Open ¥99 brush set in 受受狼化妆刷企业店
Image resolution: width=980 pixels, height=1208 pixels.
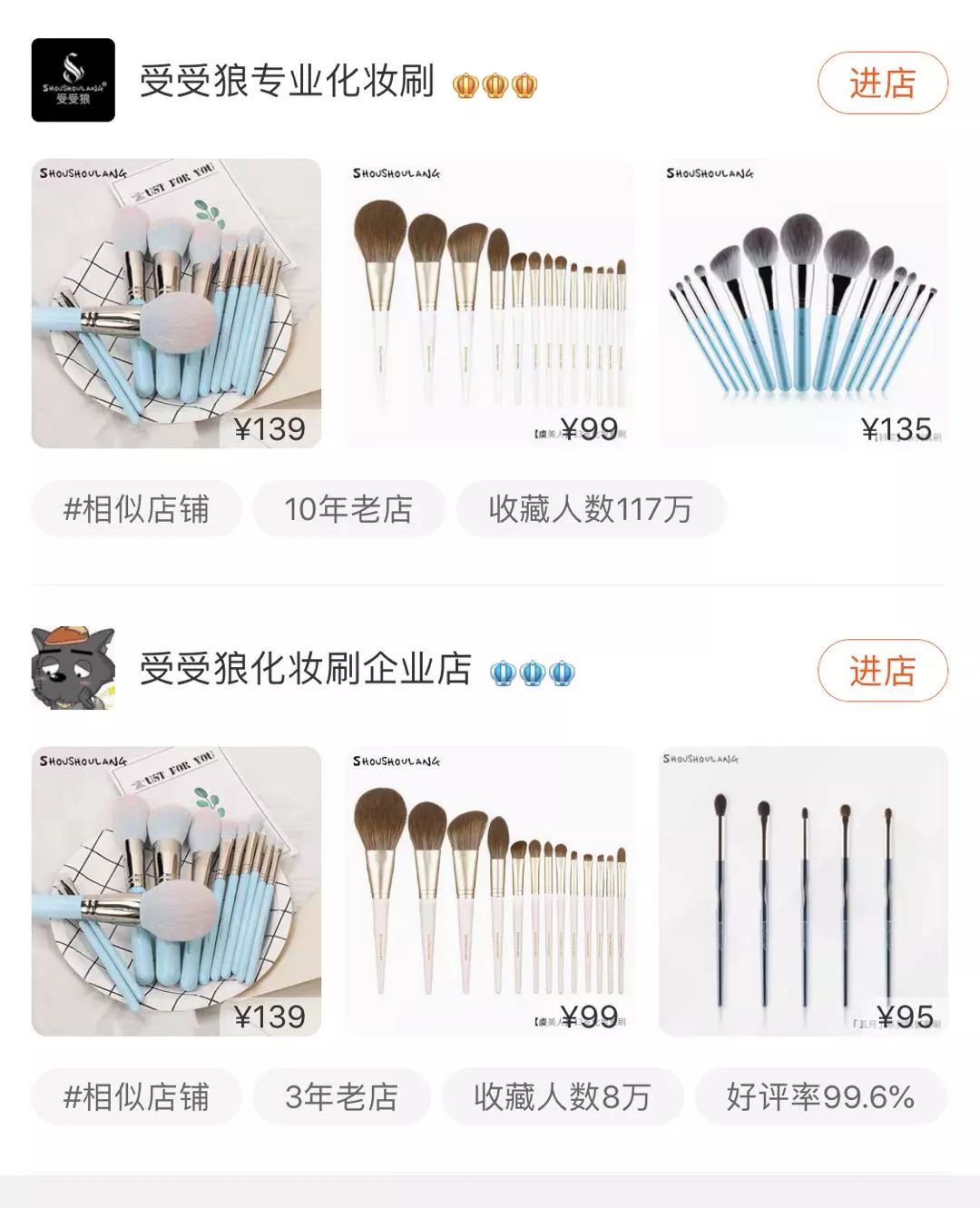pos(489,891)
